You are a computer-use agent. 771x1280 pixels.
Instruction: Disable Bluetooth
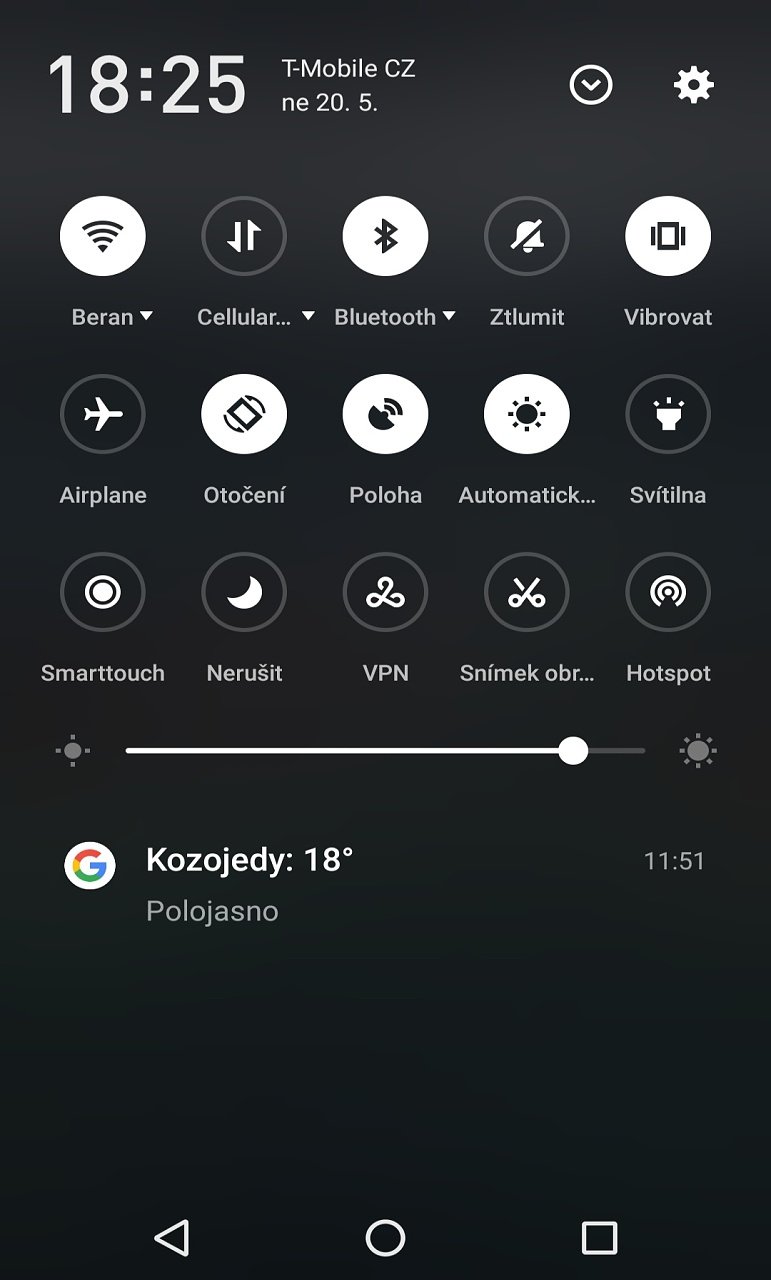[385, 236]
